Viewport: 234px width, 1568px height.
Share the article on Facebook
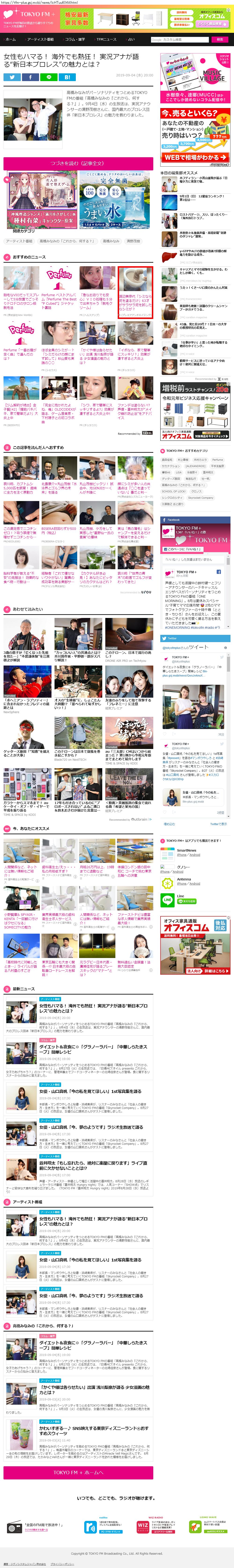pyautogui.click(x=30, y=77)
